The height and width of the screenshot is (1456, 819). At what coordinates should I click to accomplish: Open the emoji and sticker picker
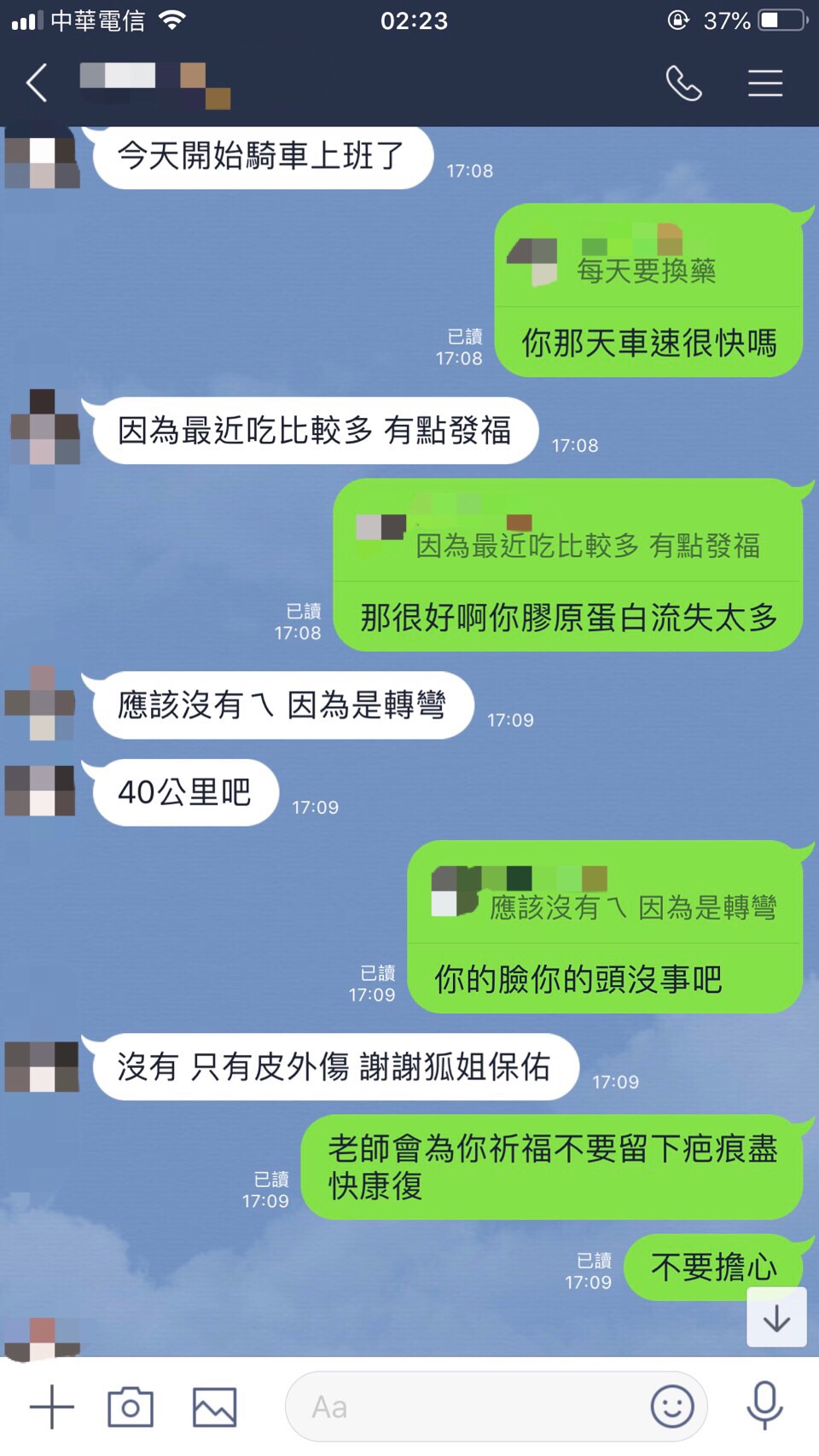672,1407
